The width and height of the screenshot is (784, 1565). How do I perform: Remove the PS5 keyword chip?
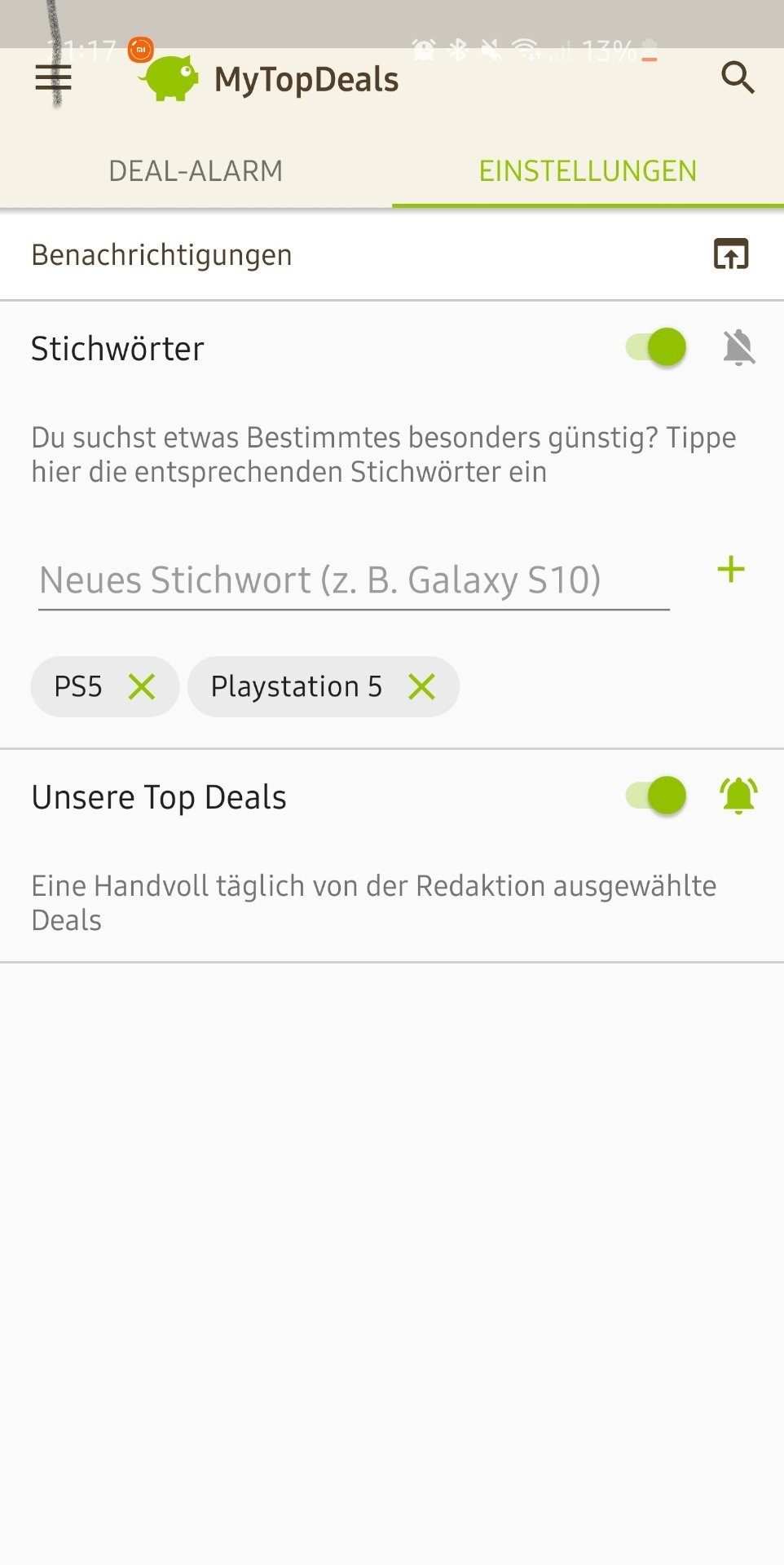coord(142,687)
